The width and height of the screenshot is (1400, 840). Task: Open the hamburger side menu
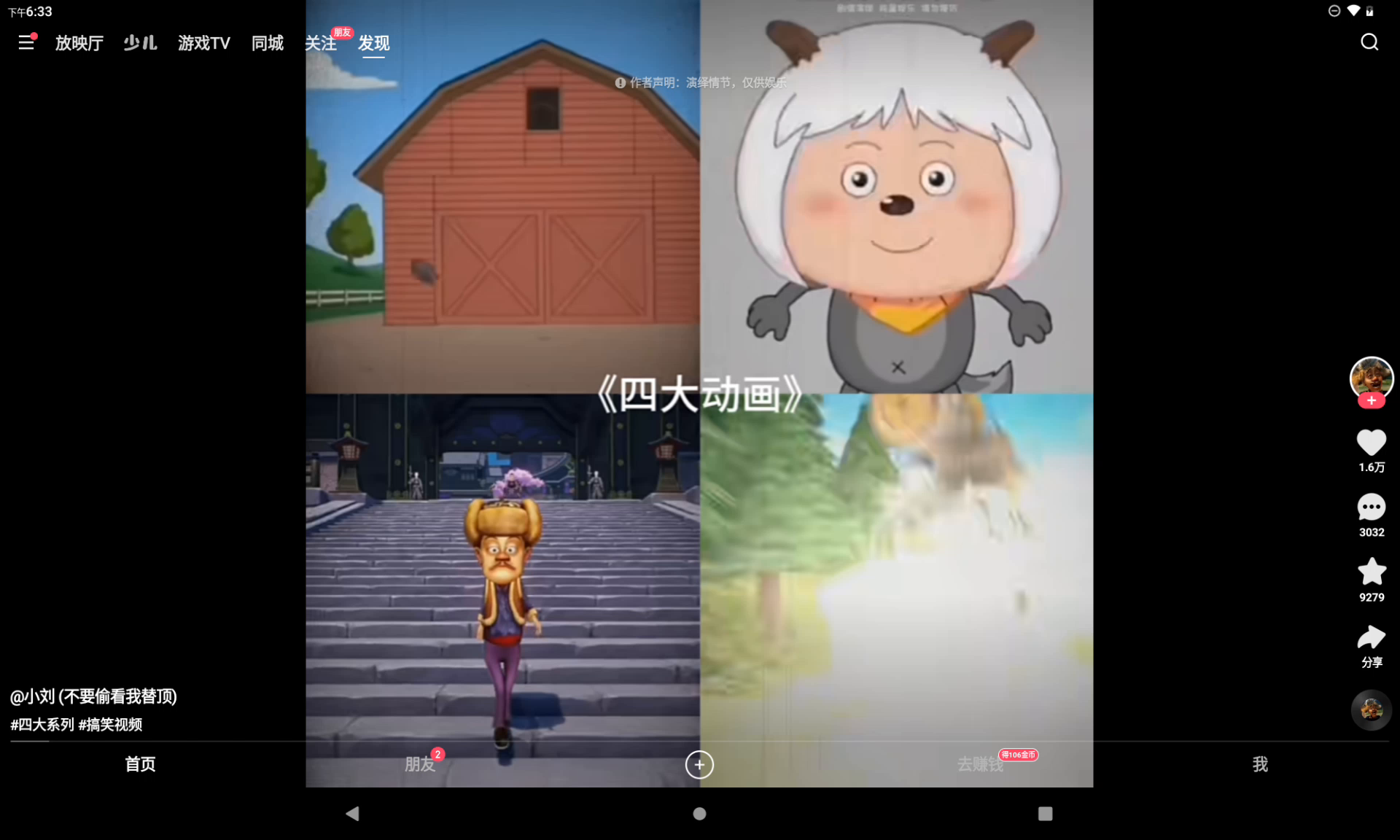26,43
